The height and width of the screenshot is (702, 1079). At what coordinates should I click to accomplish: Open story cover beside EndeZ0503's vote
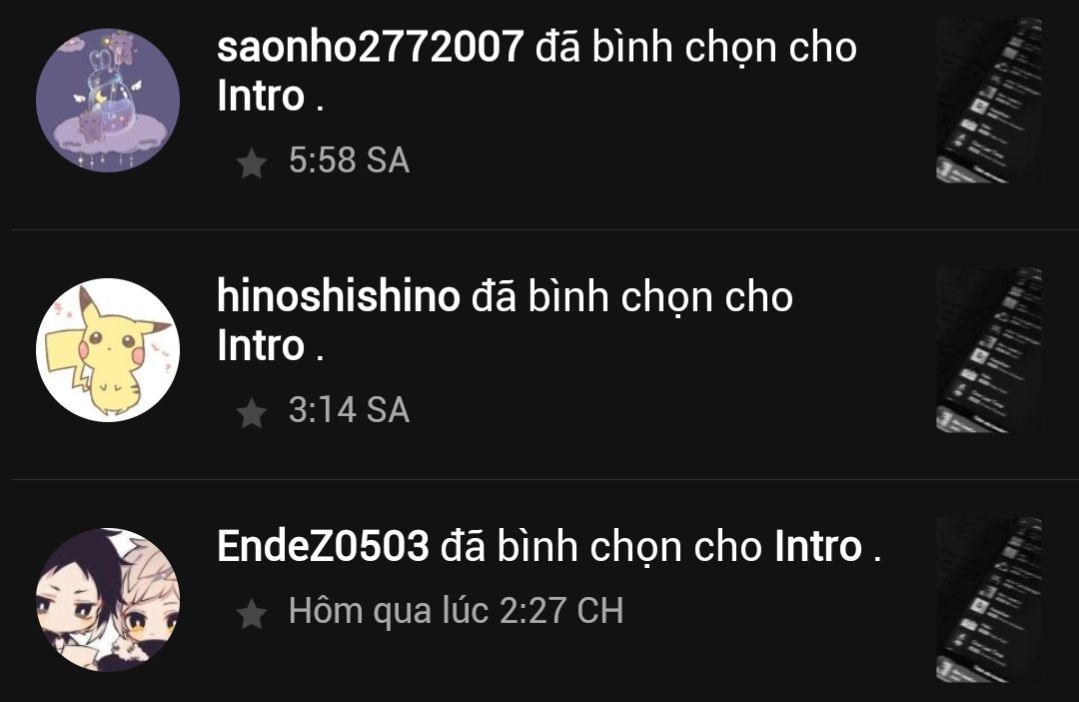coord(989,599)
